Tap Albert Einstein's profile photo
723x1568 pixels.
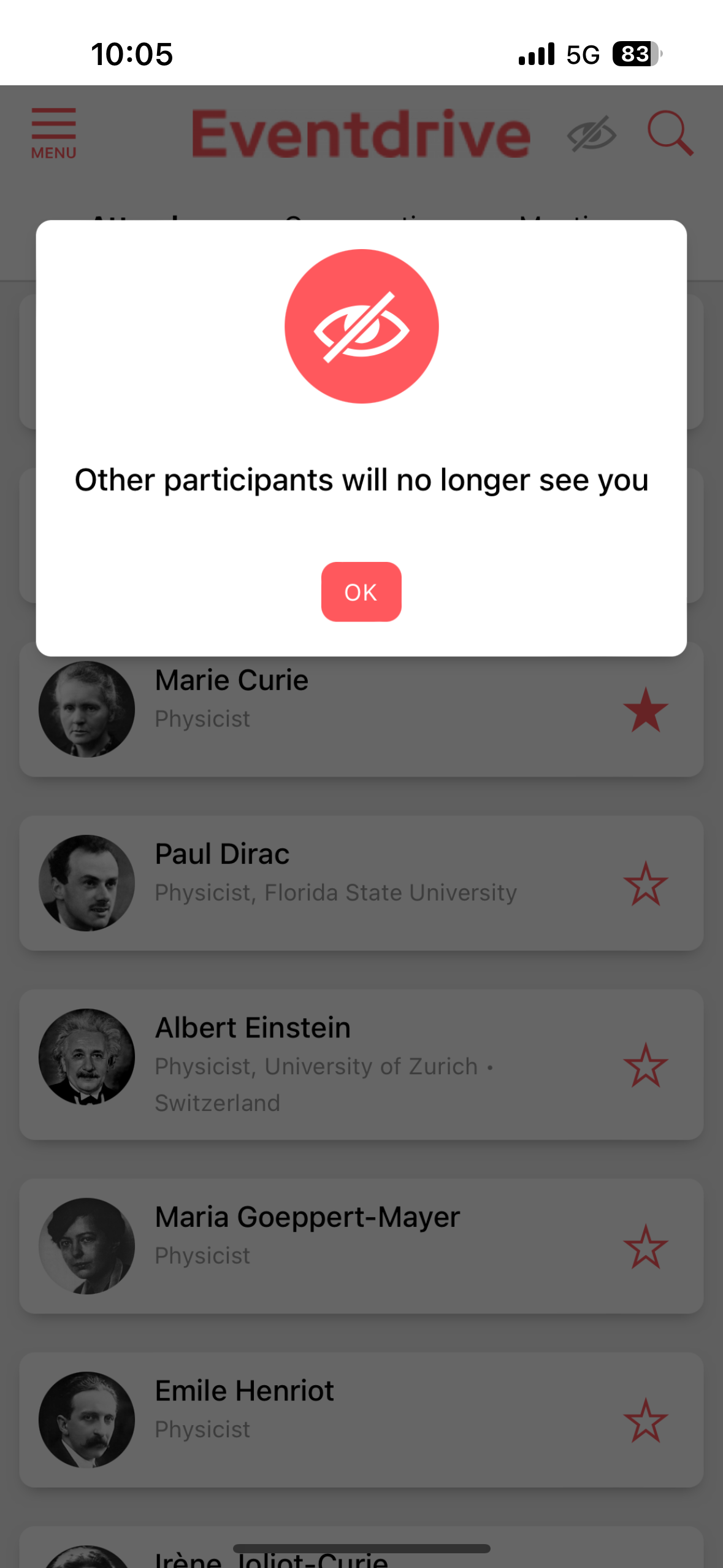86,1057
